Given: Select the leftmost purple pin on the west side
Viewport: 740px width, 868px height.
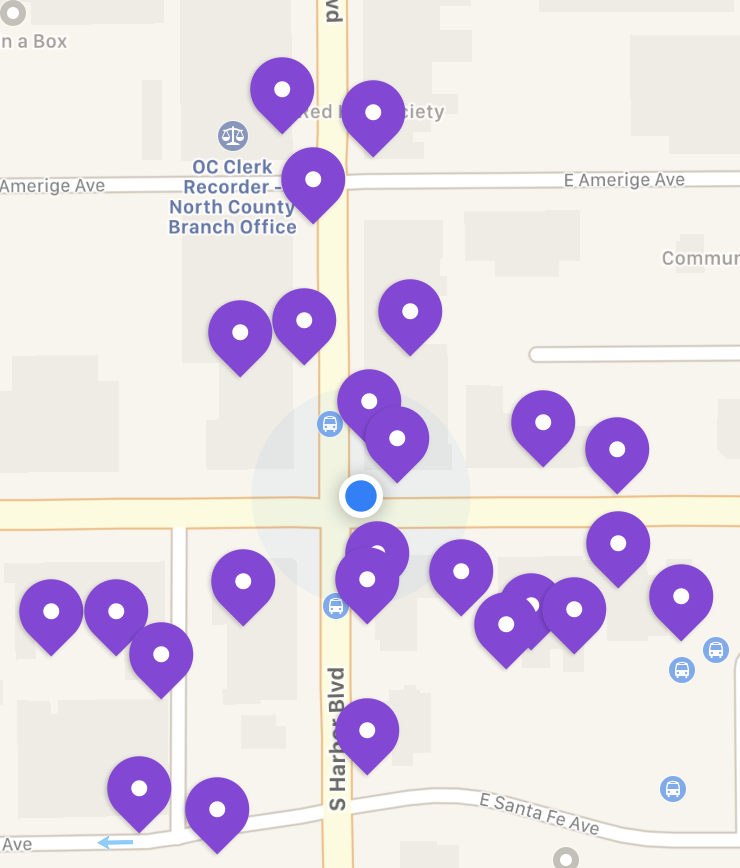Looking at the screenshot, I should pos(51,613).
